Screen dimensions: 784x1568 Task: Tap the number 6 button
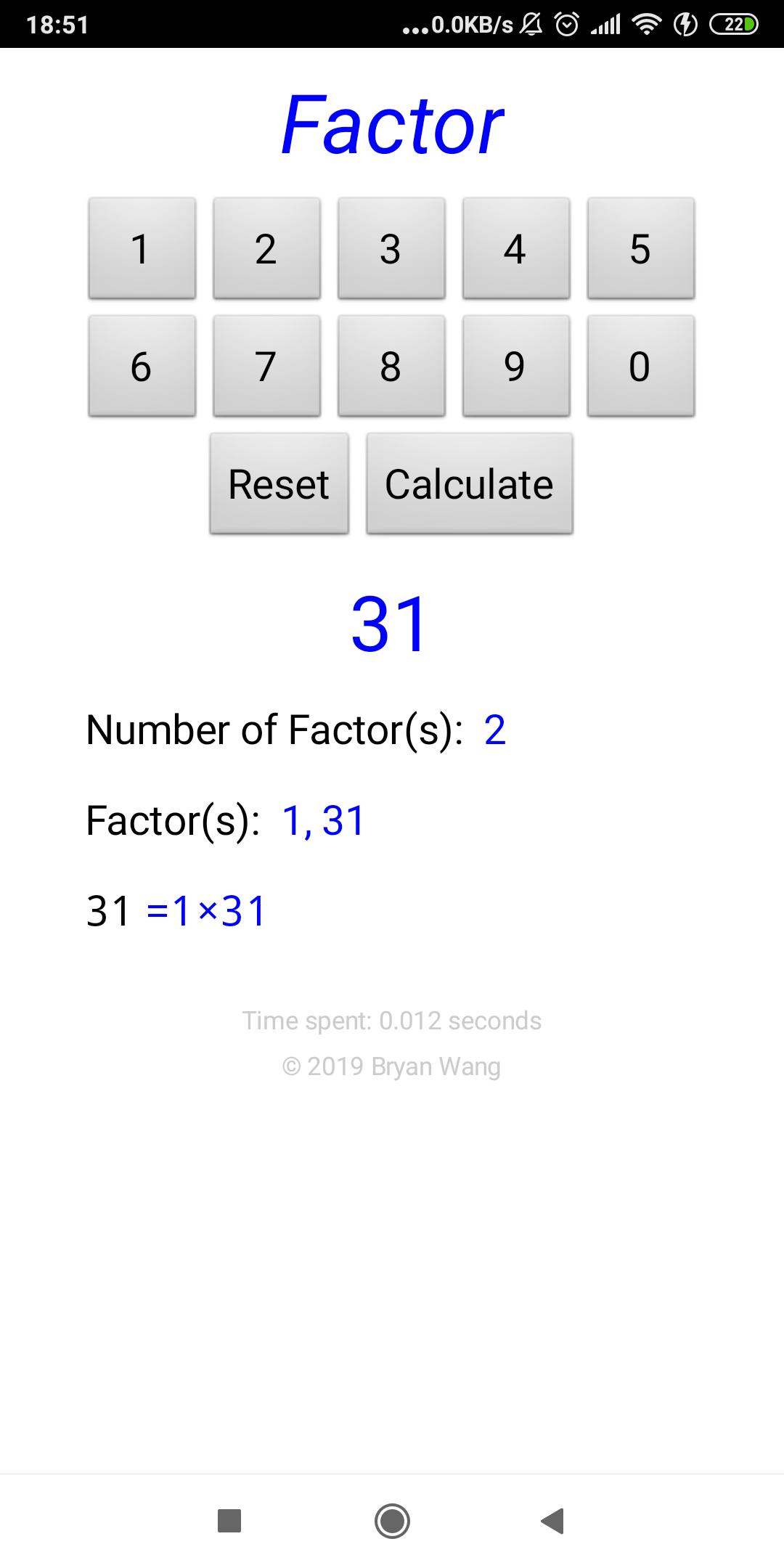[x=142, y=366]
